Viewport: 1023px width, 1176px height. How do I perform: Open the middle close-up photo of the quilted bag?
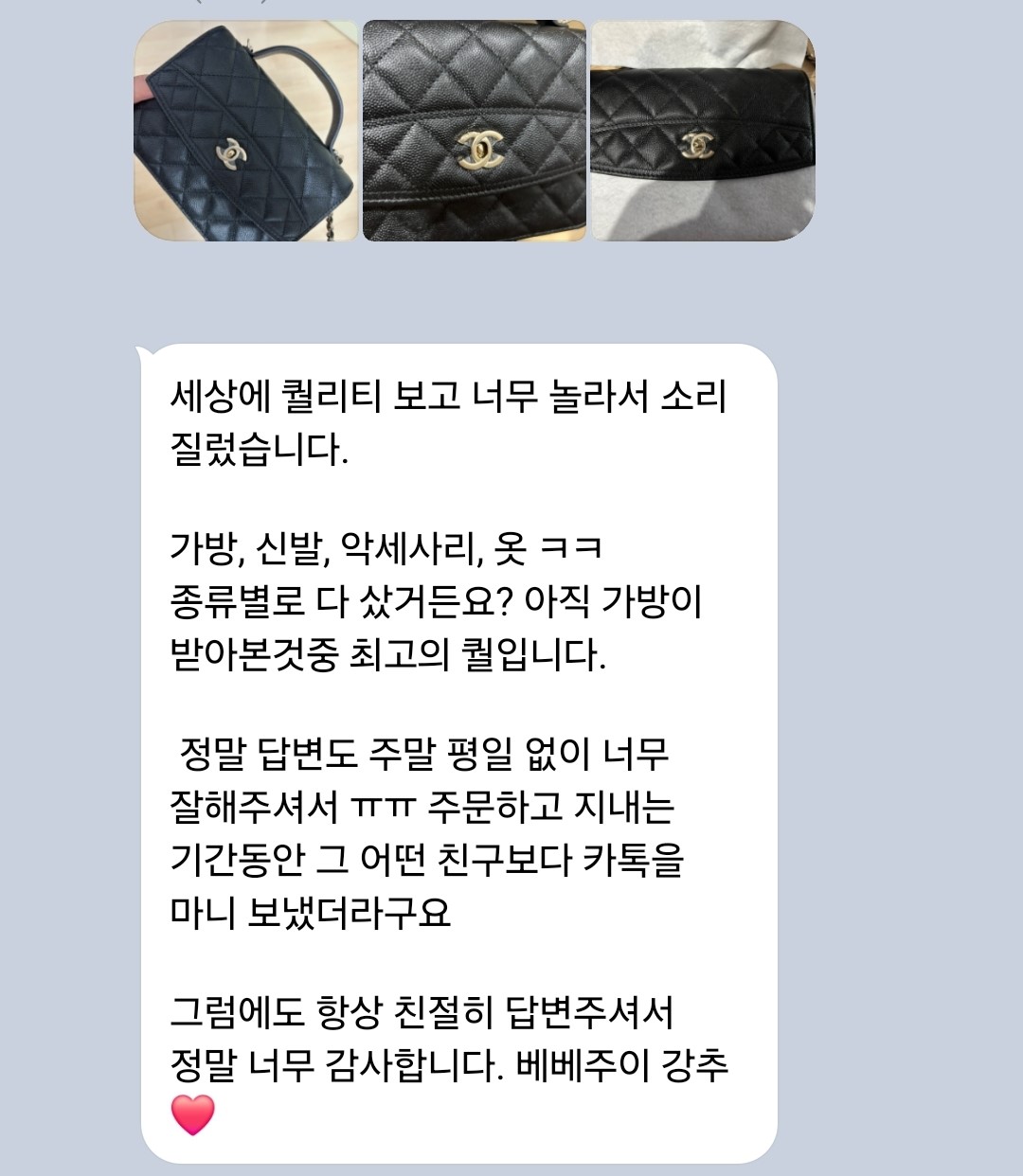tap(475, 131)
